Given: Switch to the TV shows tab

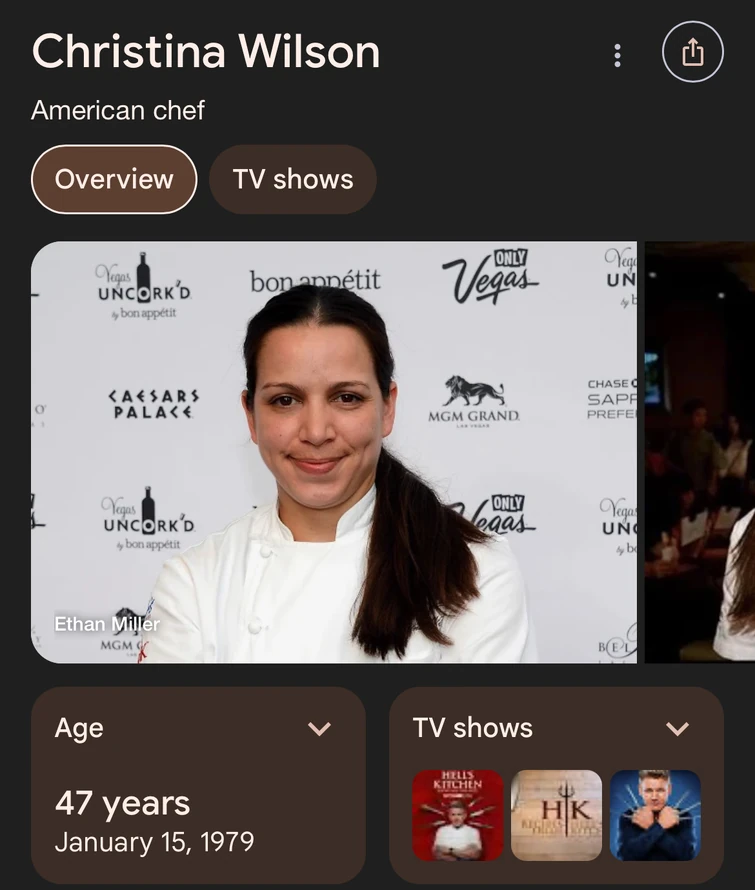Looking at the screenshot, I should tap(293, 179).
